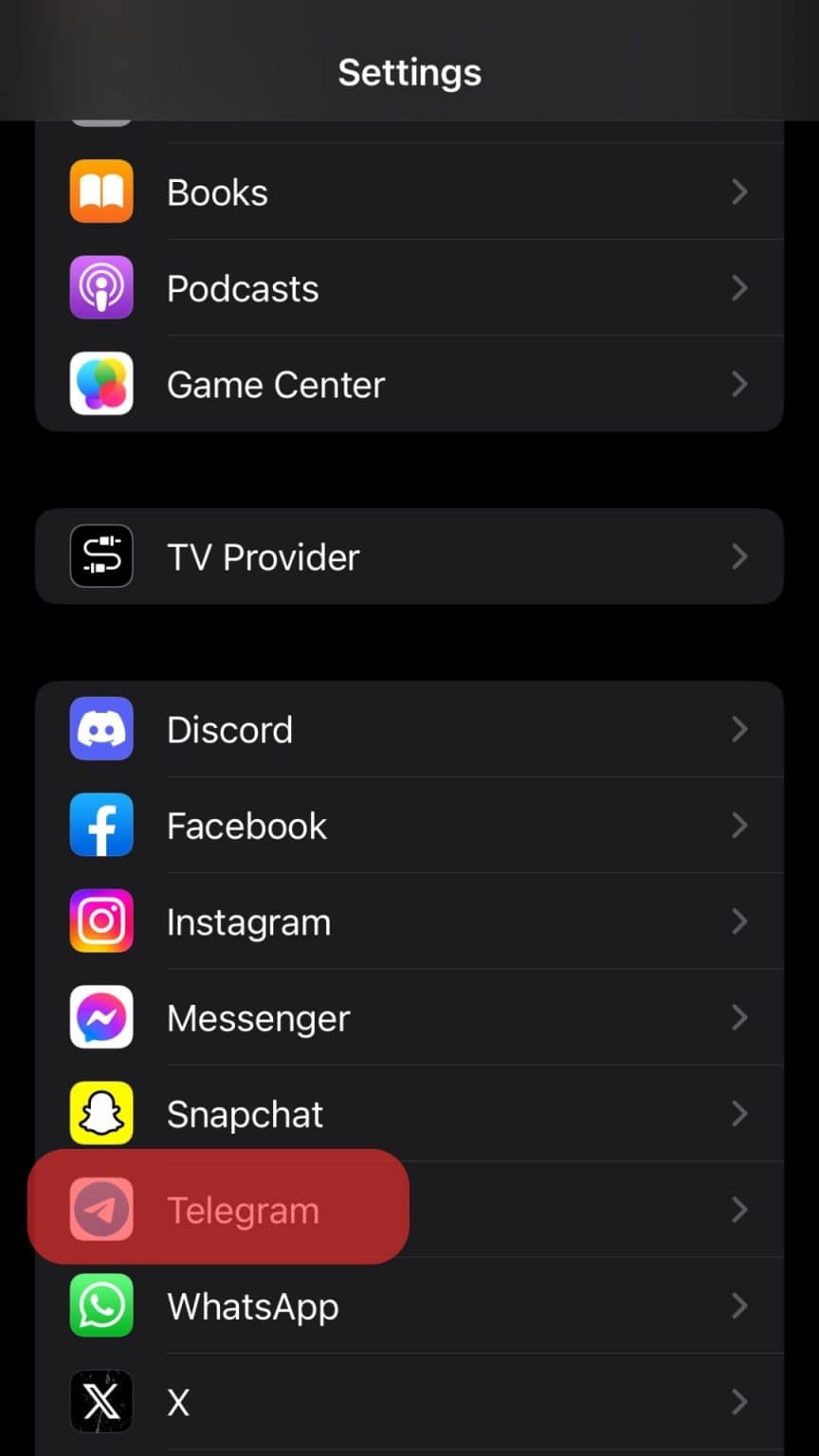Open the Books app icon
The height and width of the screenshot is (1456, 819).
101,191
